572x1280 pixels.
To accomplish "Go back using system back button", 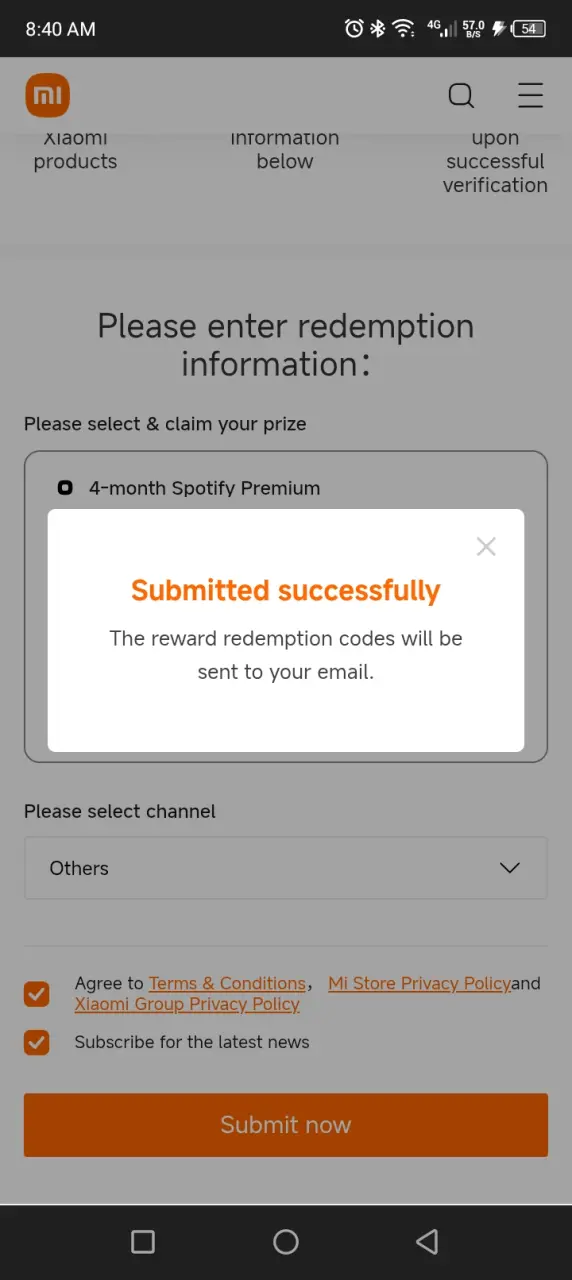I will point(427,1242).
